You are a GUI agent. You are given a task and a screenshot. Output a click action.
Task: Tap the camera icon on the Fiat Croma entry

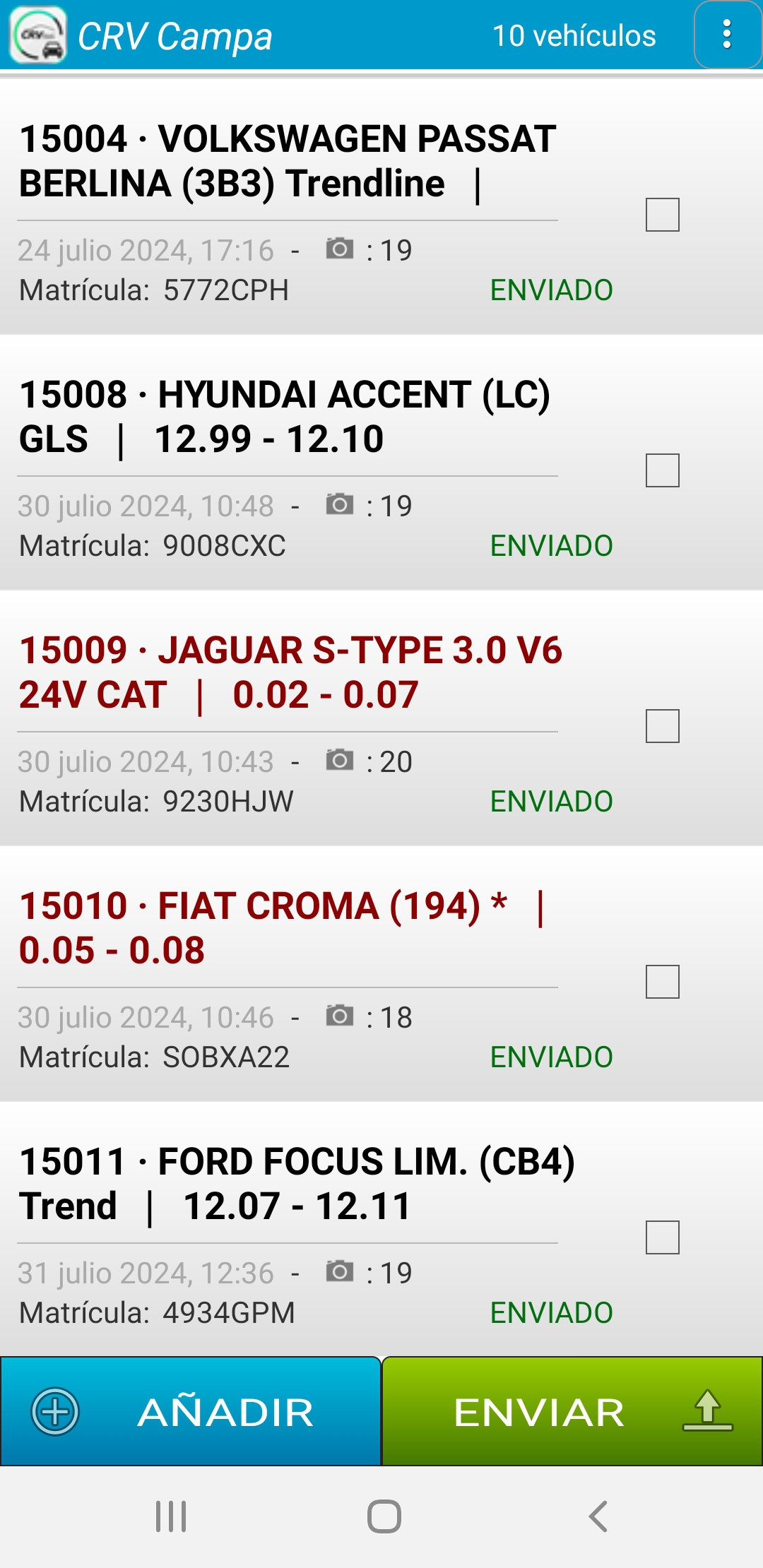tap(340, 1017)
